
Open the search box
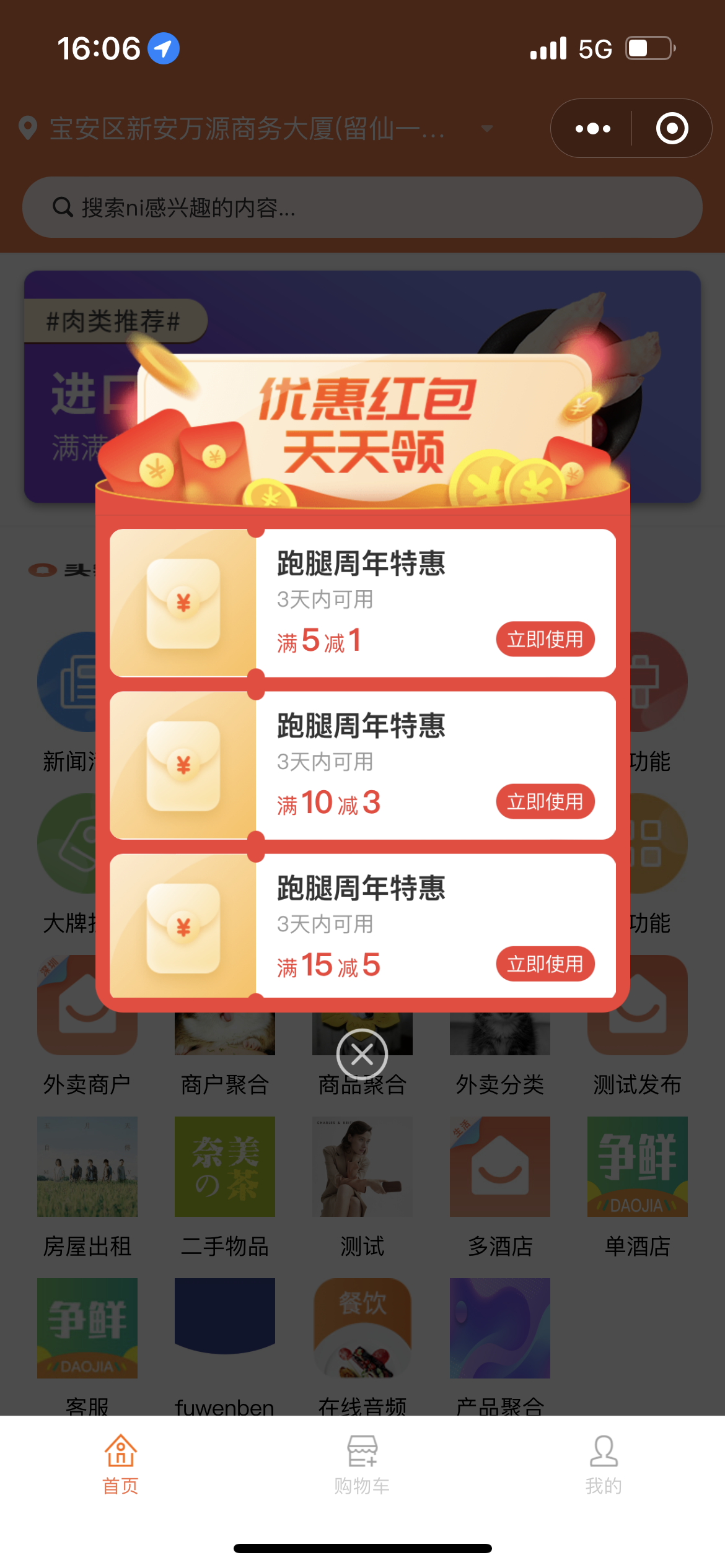pos(362,207)
